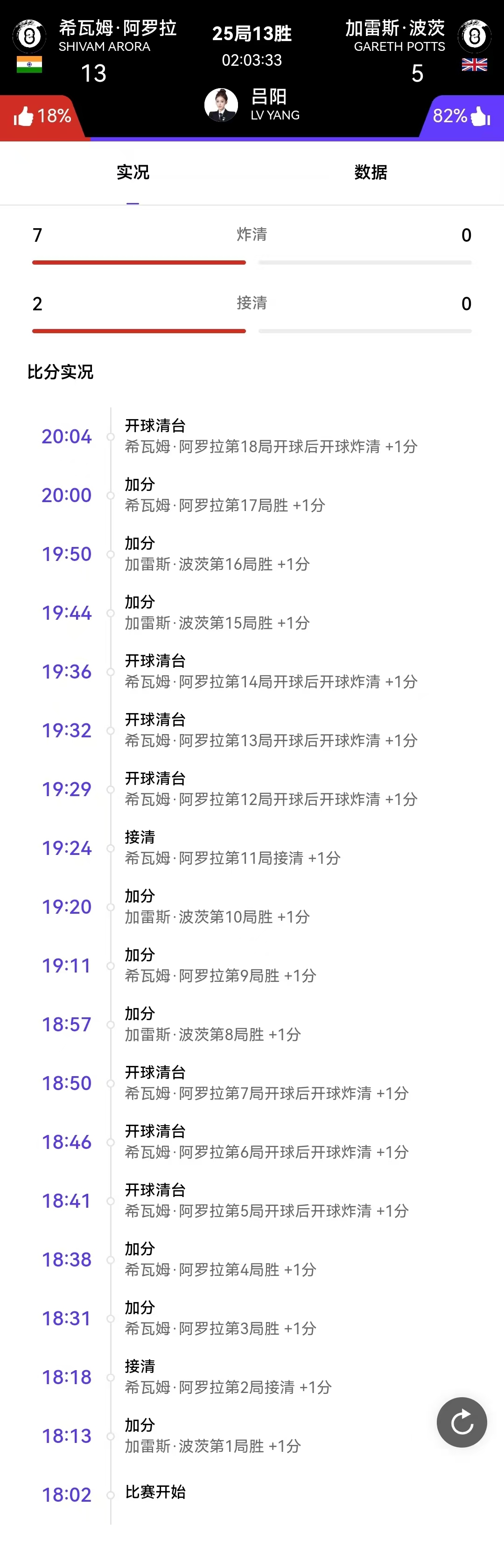This screenshot has height=1568, width=504.
Task: Open Gareth Potts's player avatar
Action: pyautogui.click(x=474, y=36)
